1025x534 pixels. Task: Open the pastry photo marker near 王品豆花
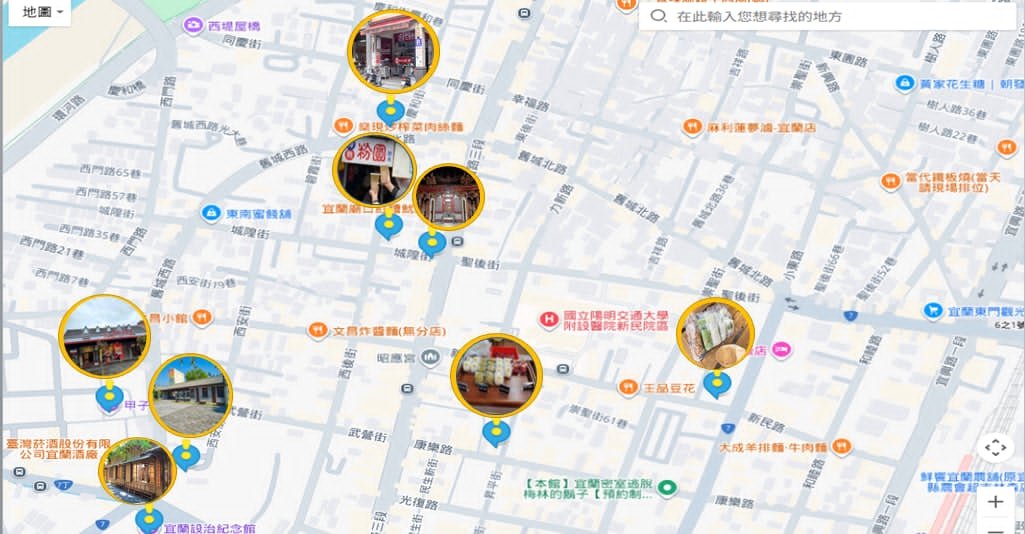pyautogui.click(x=715, y=334)
